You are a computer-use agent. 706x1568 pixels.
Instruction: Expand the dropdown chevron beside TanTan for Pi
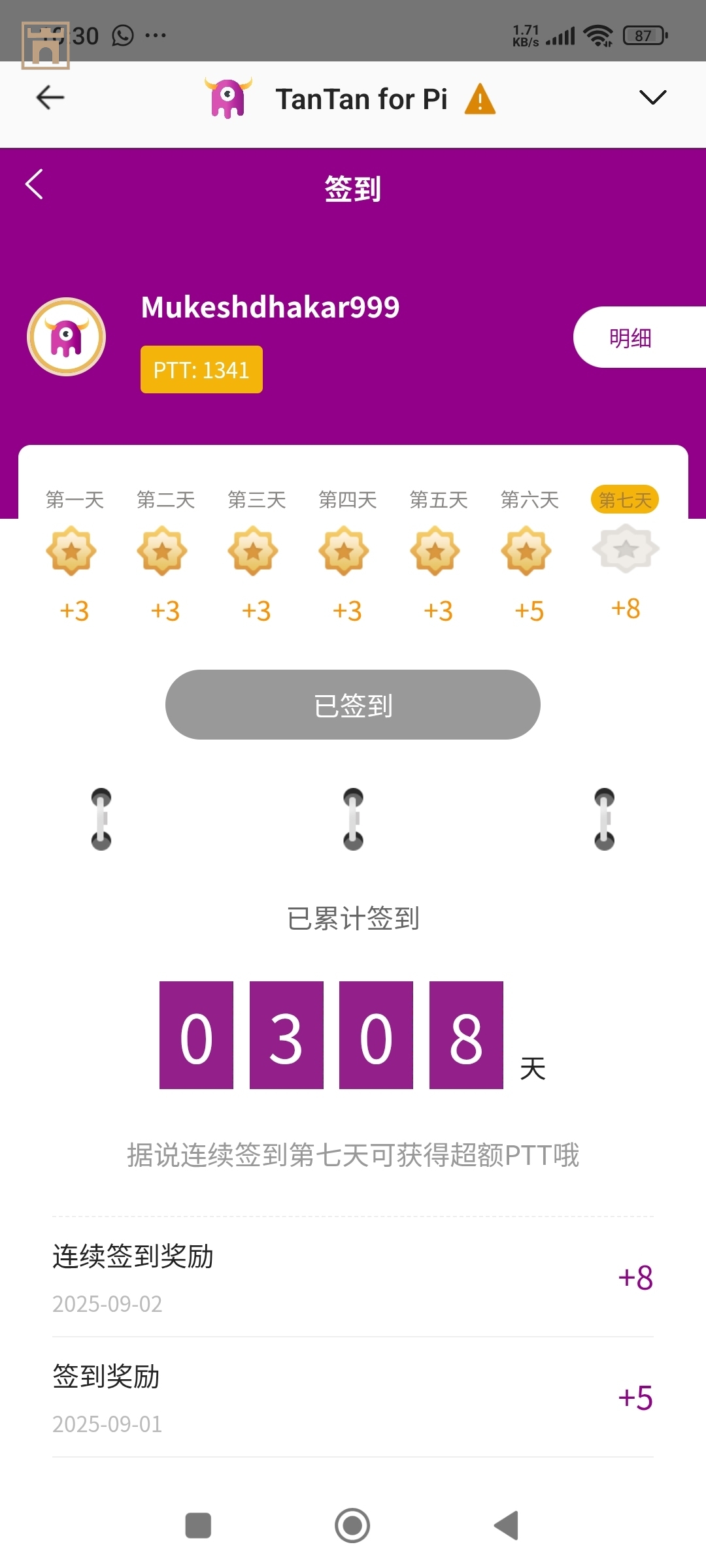coord(652,98)
